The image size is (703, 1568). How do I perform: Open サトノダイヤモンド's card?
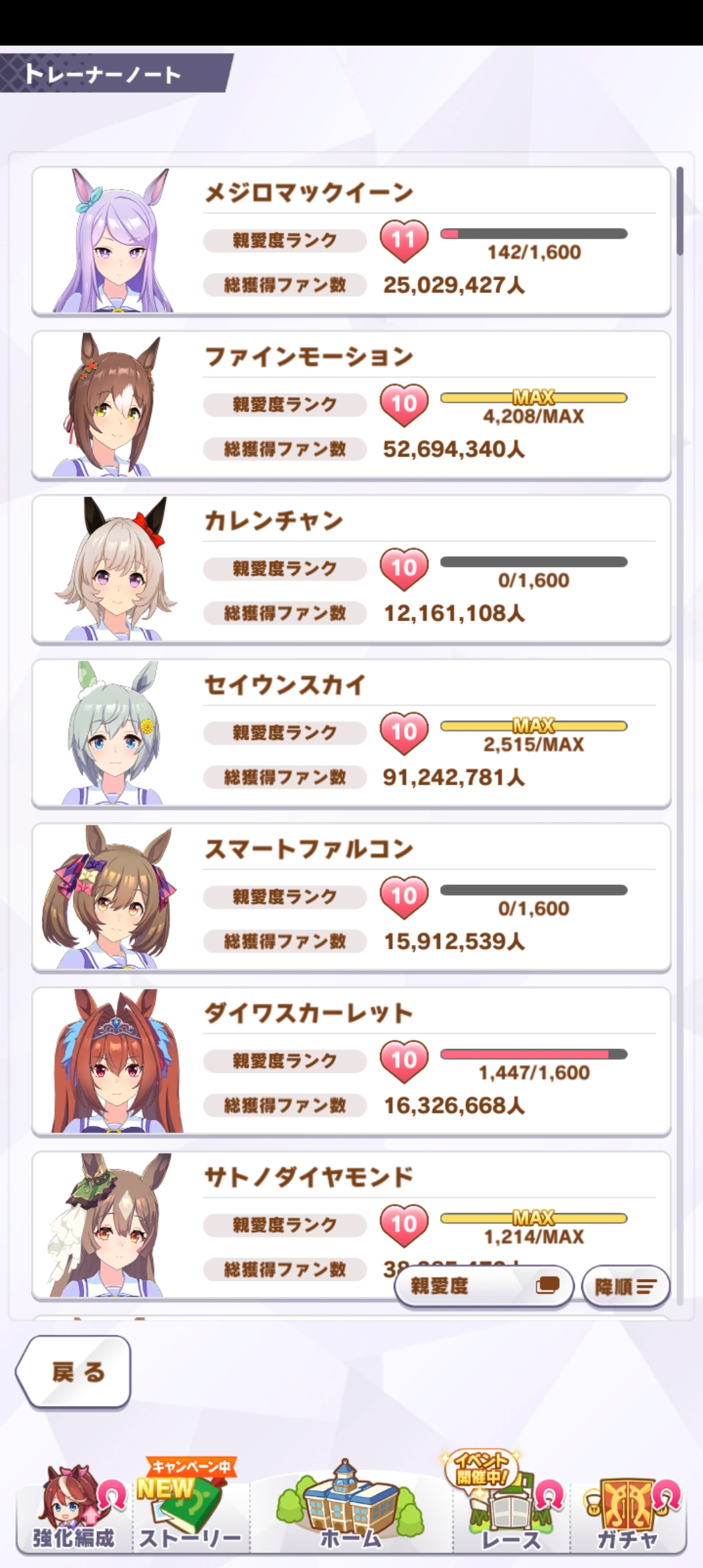(293, 1211)
